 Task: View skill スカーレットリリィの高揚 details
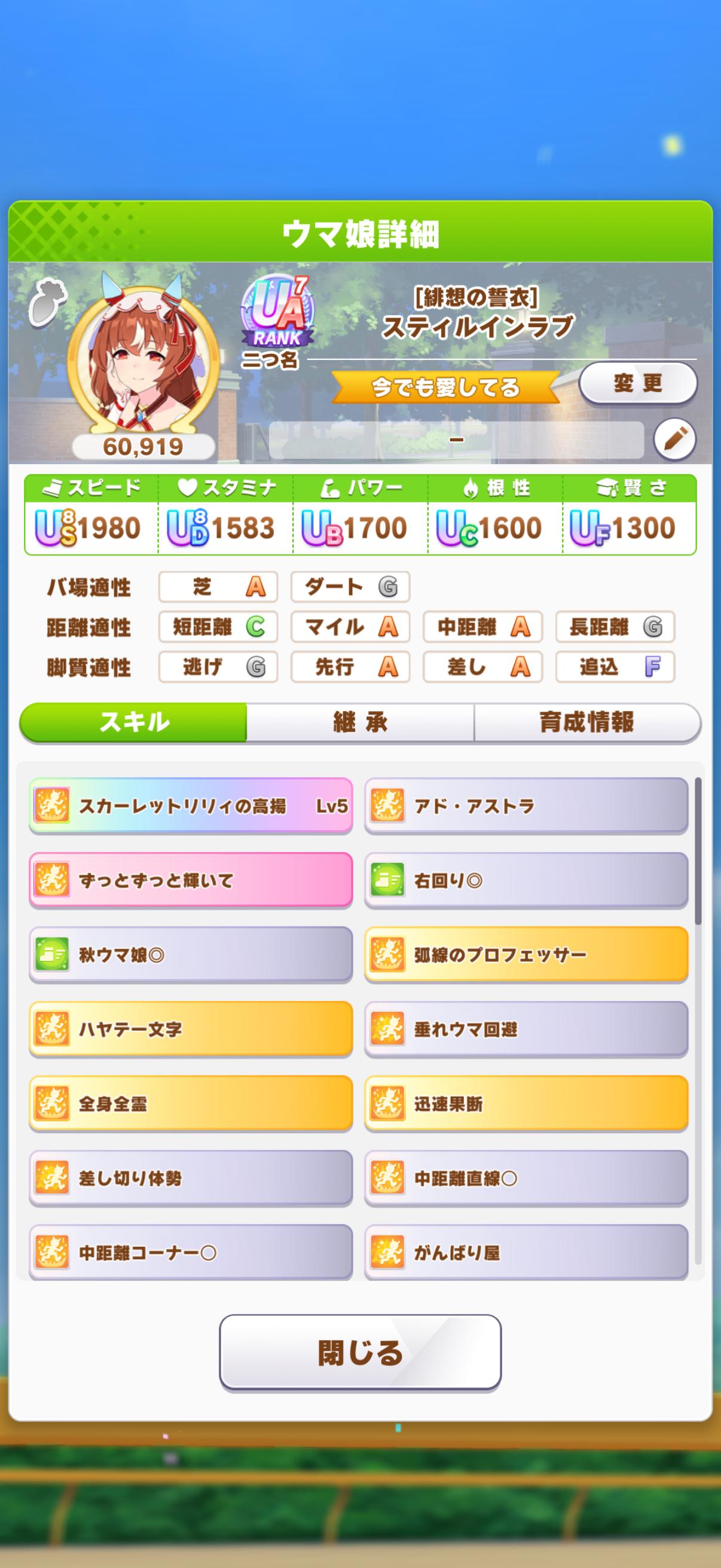tap(191, 806)
